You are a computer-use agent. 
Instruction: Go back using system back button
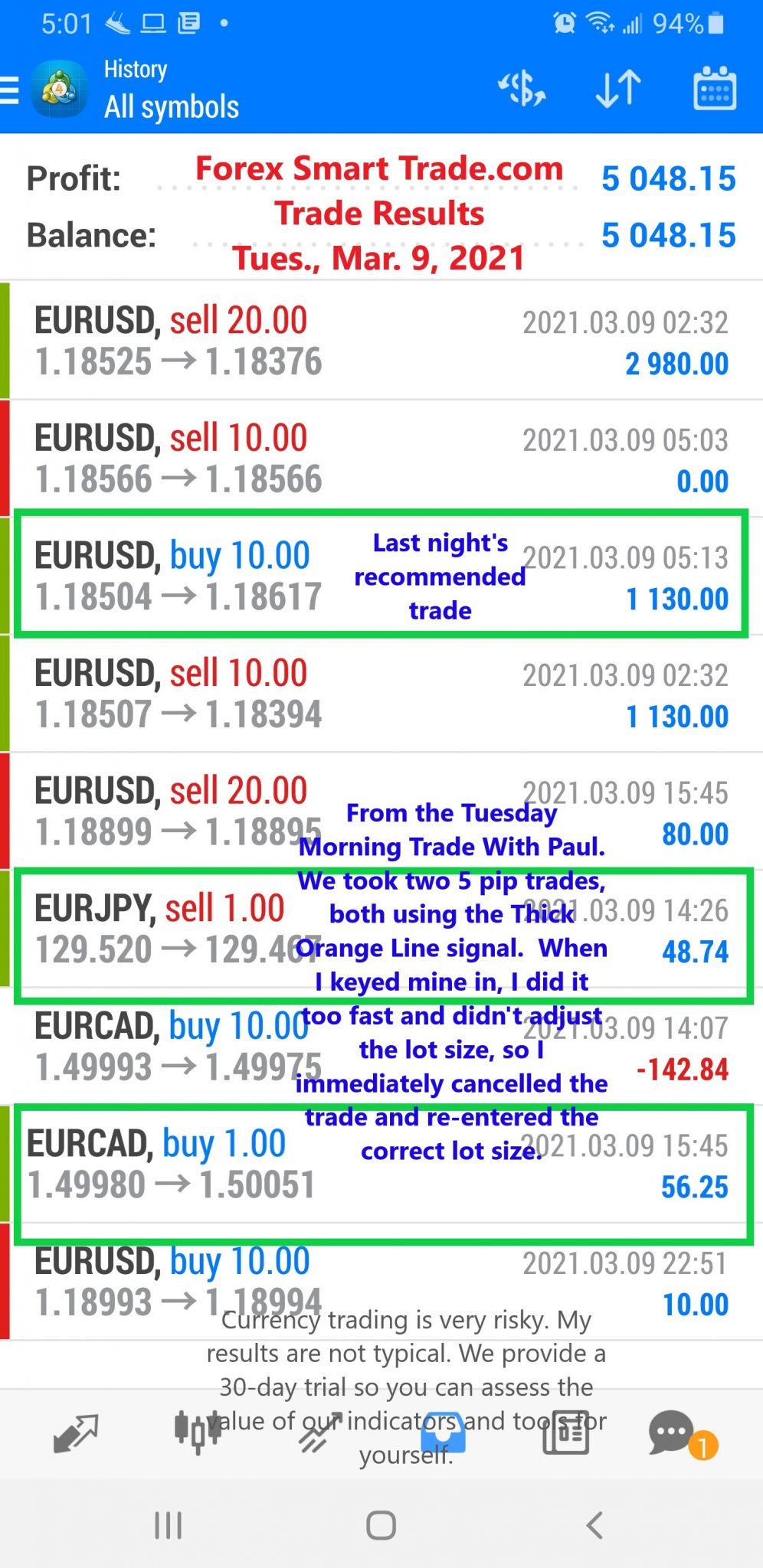coord(594,1525)
